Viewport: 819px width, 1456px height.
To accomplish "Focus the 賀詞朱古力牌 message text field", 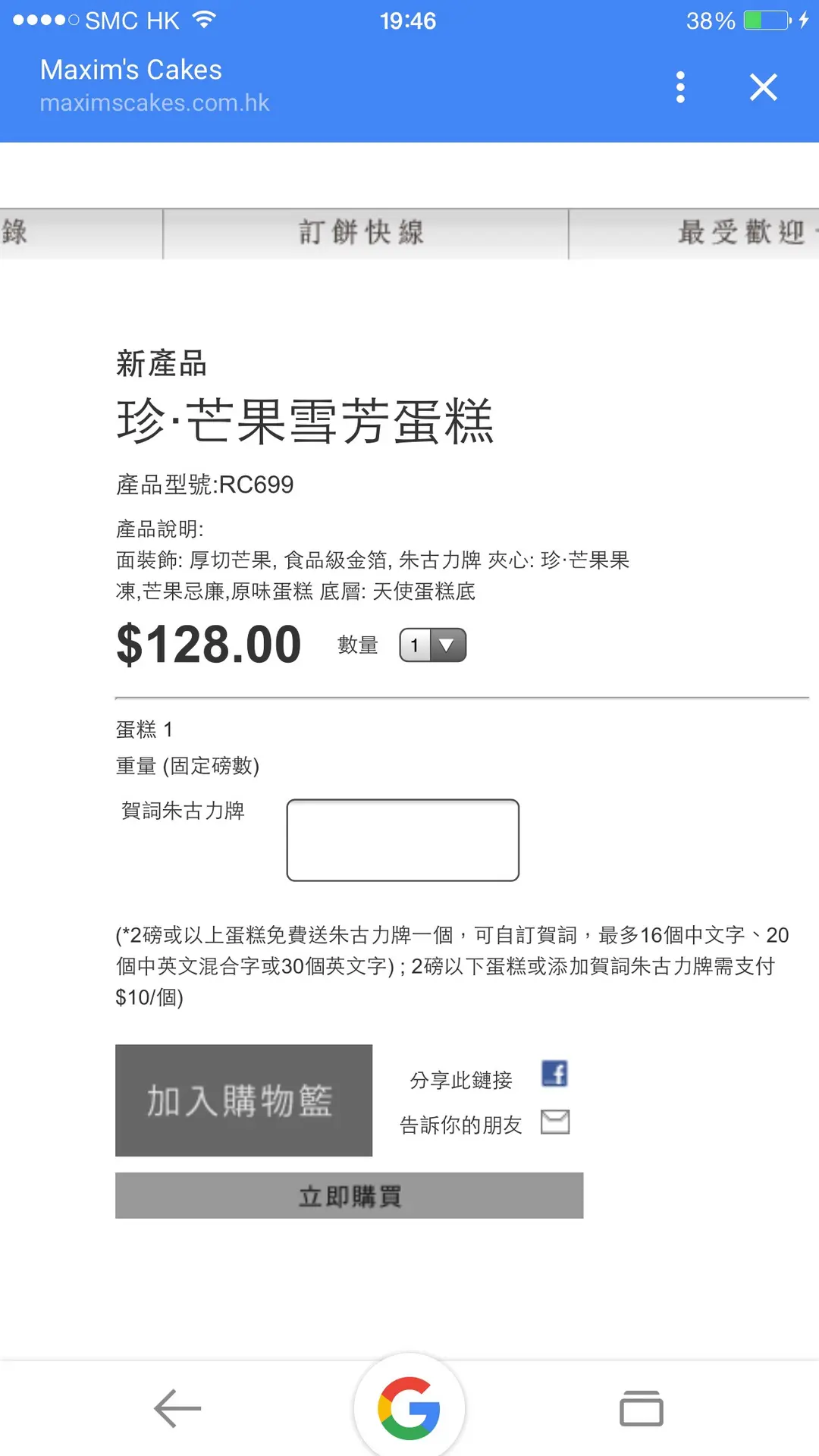I will click(x=403, y=839).
